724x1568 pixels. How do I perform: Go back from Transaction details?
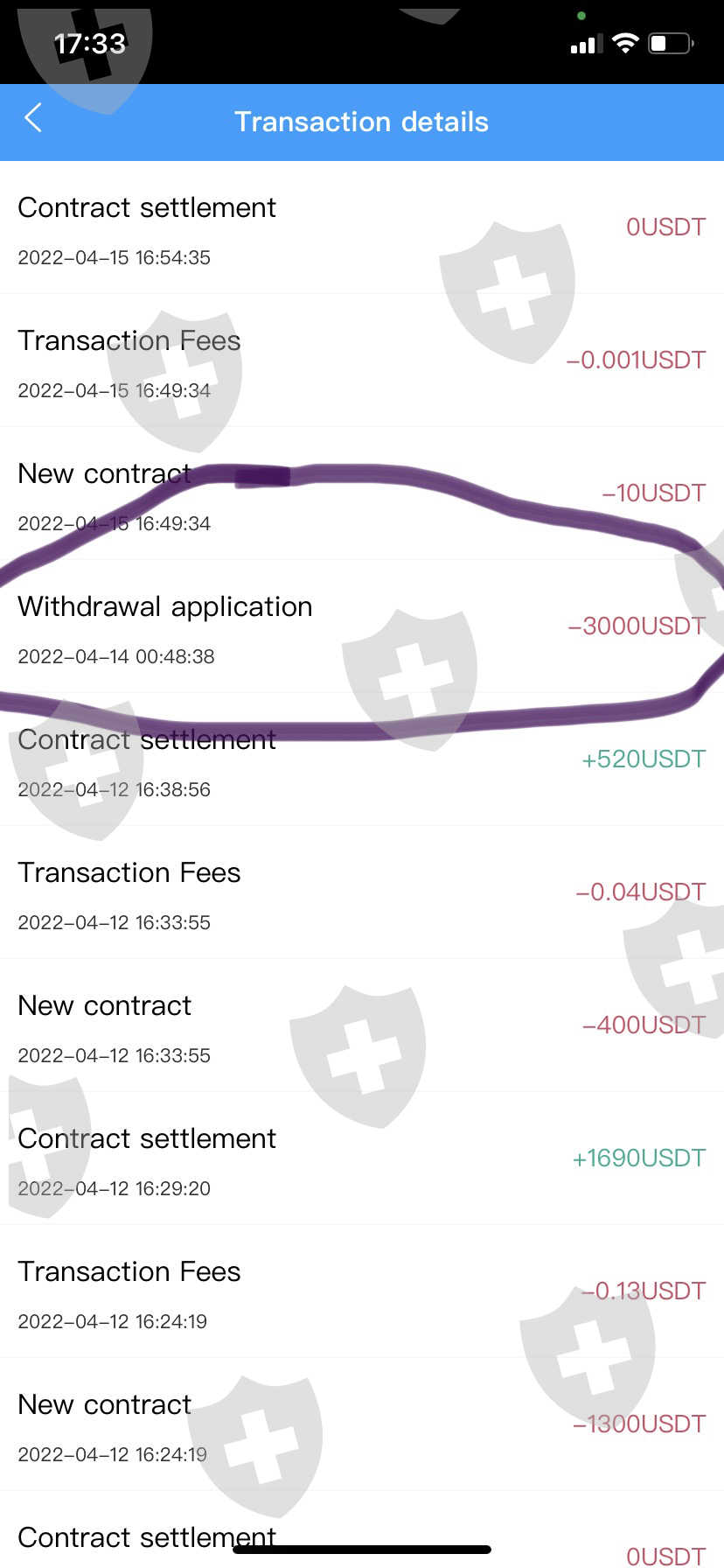click(33, 118)
